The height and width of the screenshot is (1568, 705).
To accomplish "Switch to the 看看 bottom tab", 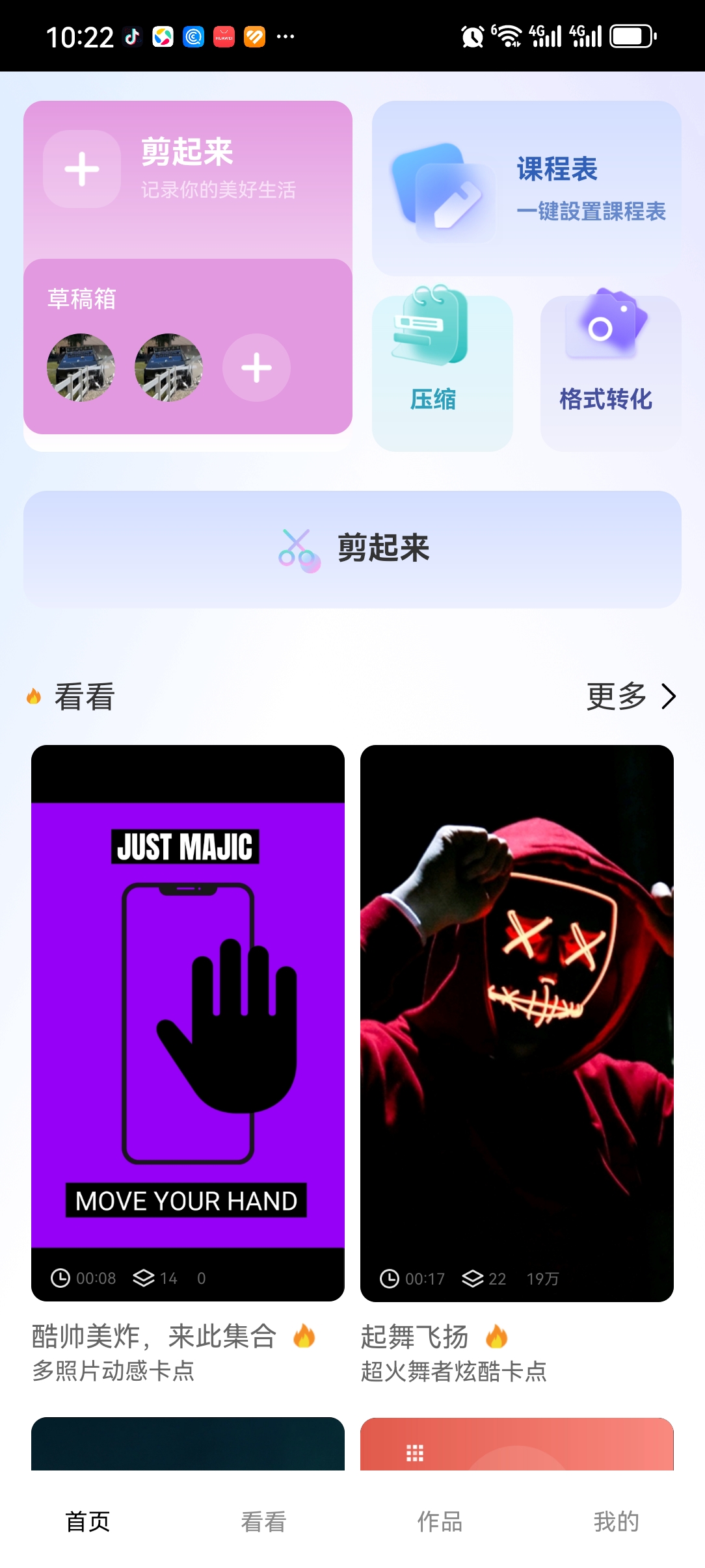I will tap(263, 1522).
